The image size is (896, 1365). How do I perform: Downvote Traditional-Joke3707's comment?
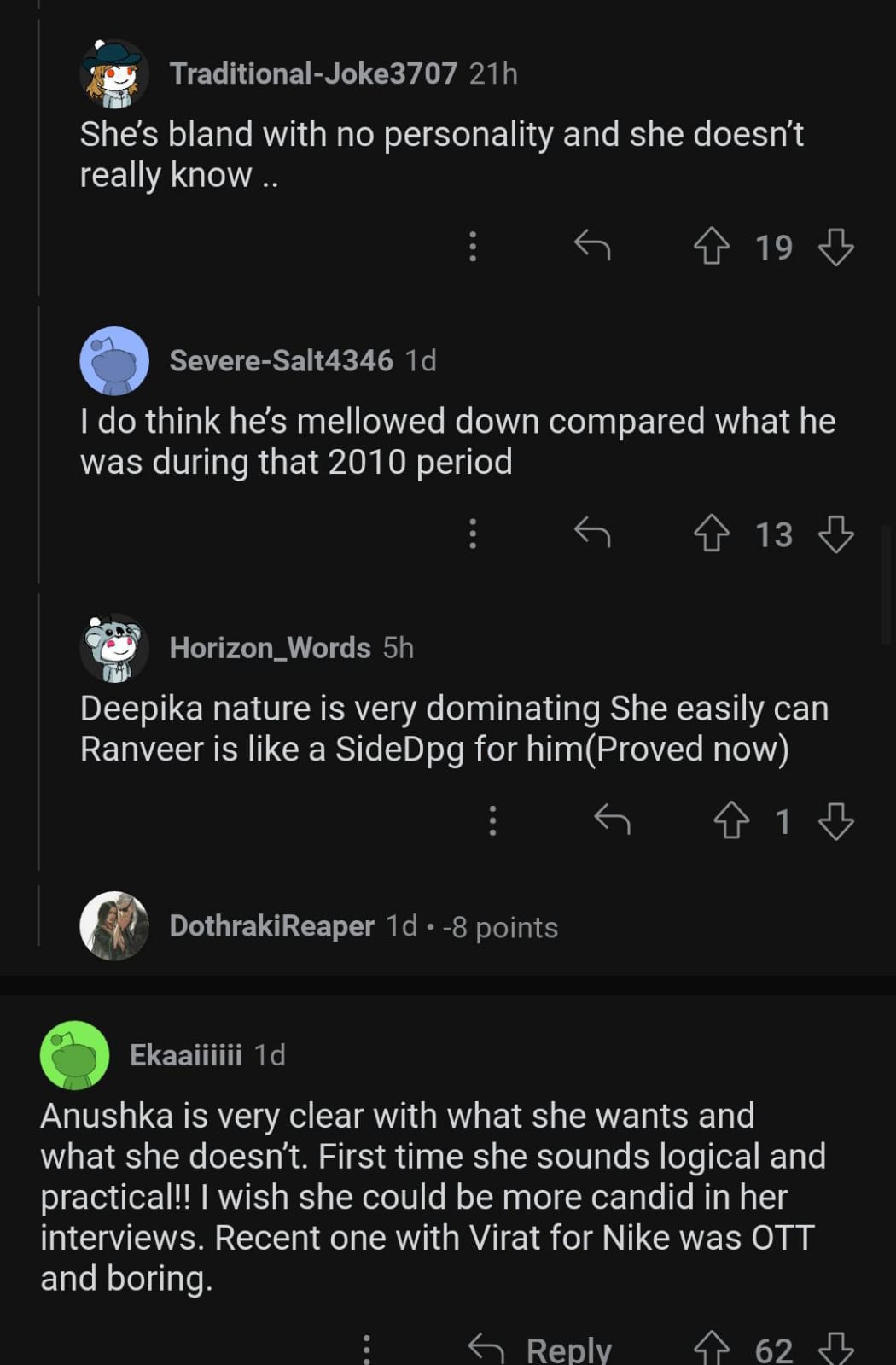pyautogui.click(x=835, y=247)
